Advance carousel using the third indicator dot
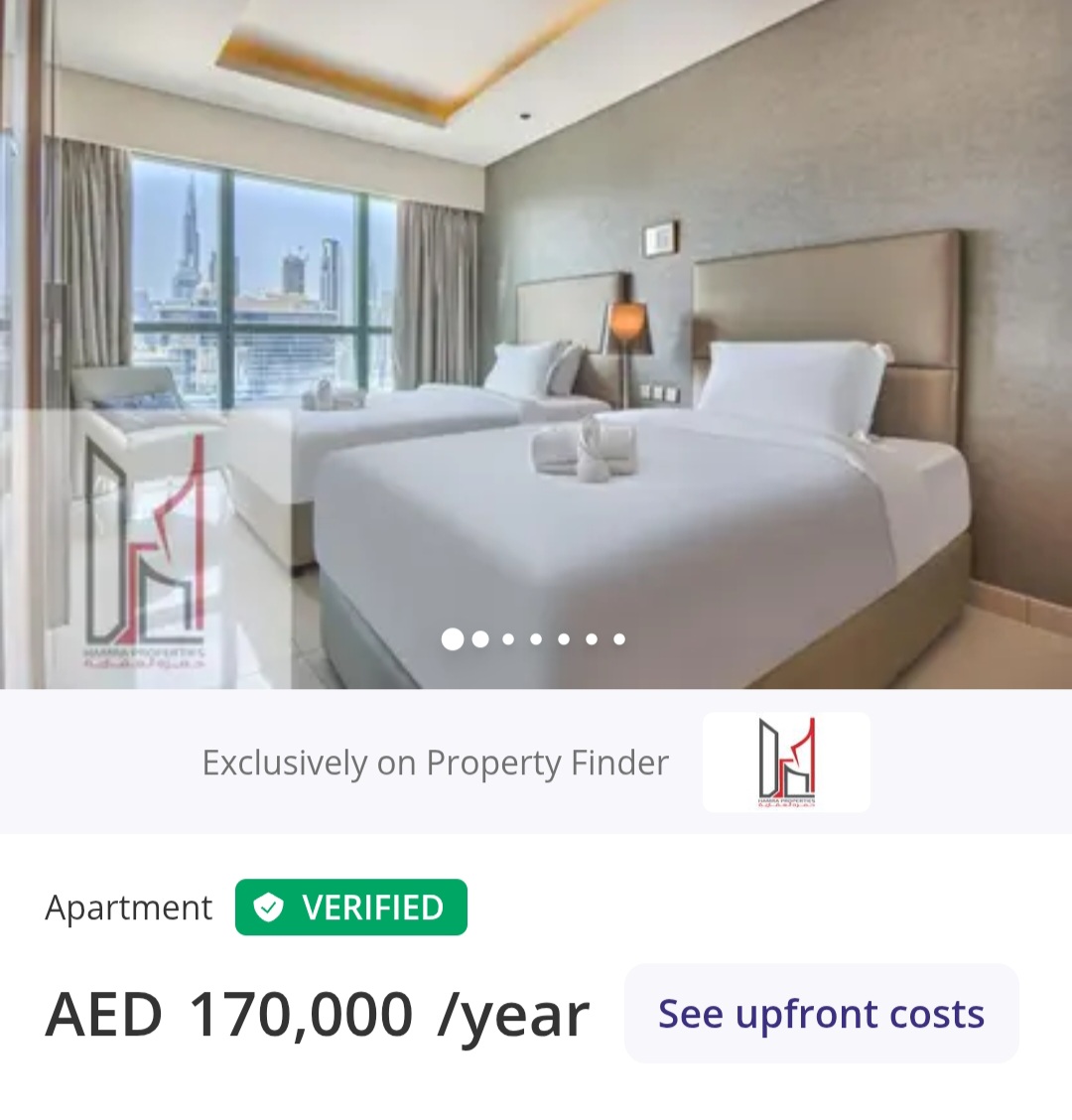The height and width of the screenshot is (1120, 1072). (508, 639)
